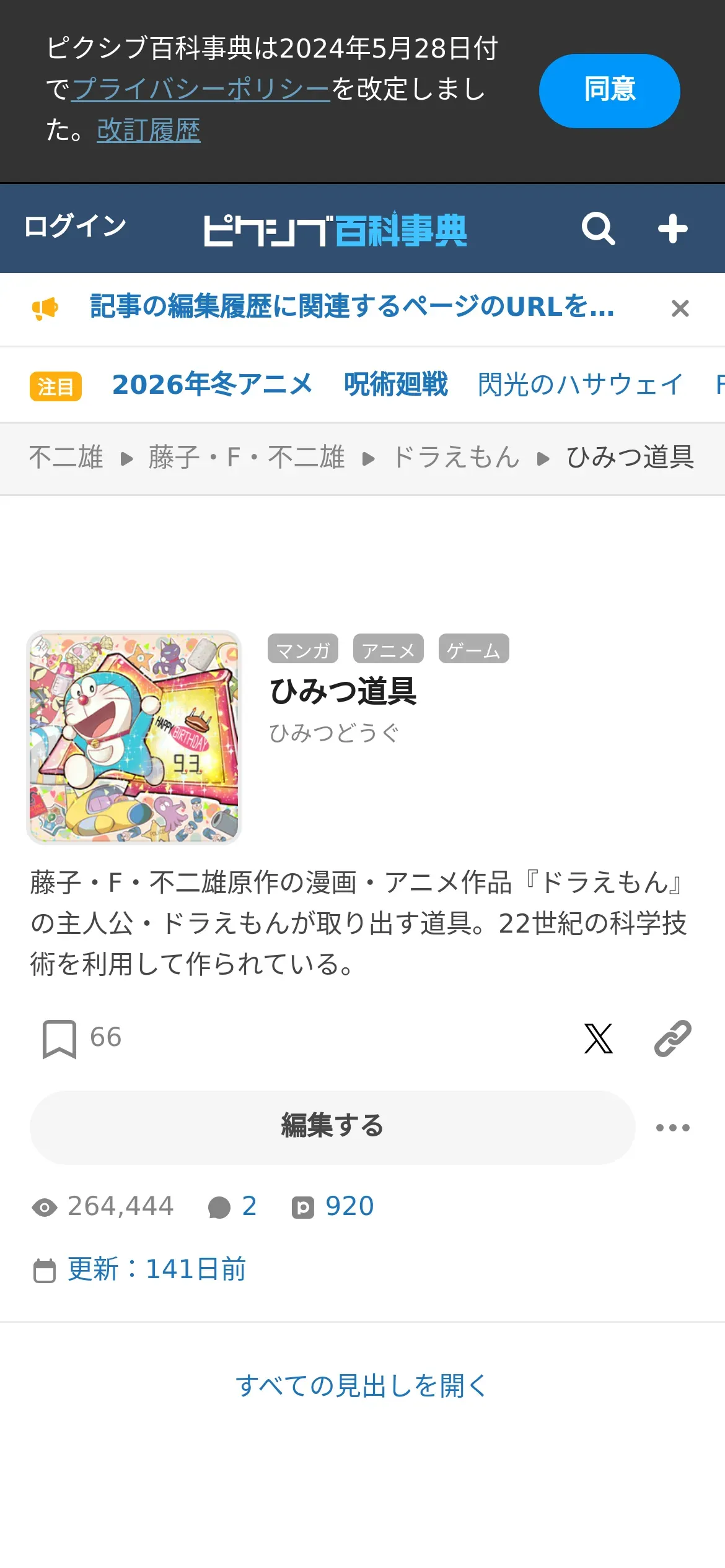Tap the plus icon to create article
This screenshot has height=1568, width=725.
pyautogui.click(x=672, y=229)
